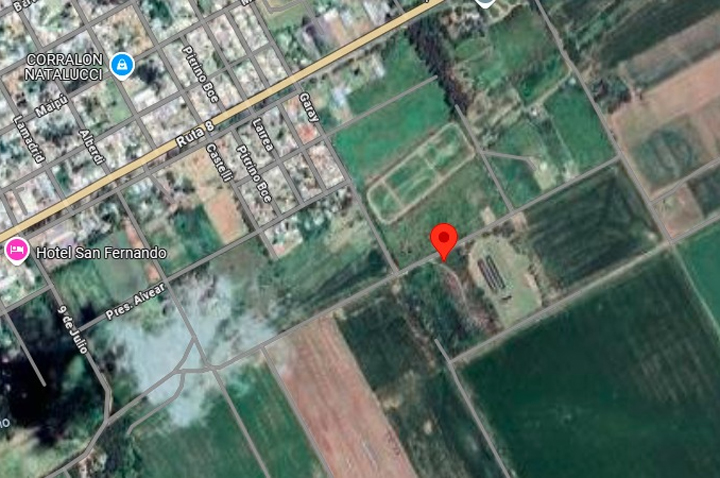The width and height of the screenshot is (720, 478).
Task: Open the Corralon Natalucci store marker
Action: (122, 66)
